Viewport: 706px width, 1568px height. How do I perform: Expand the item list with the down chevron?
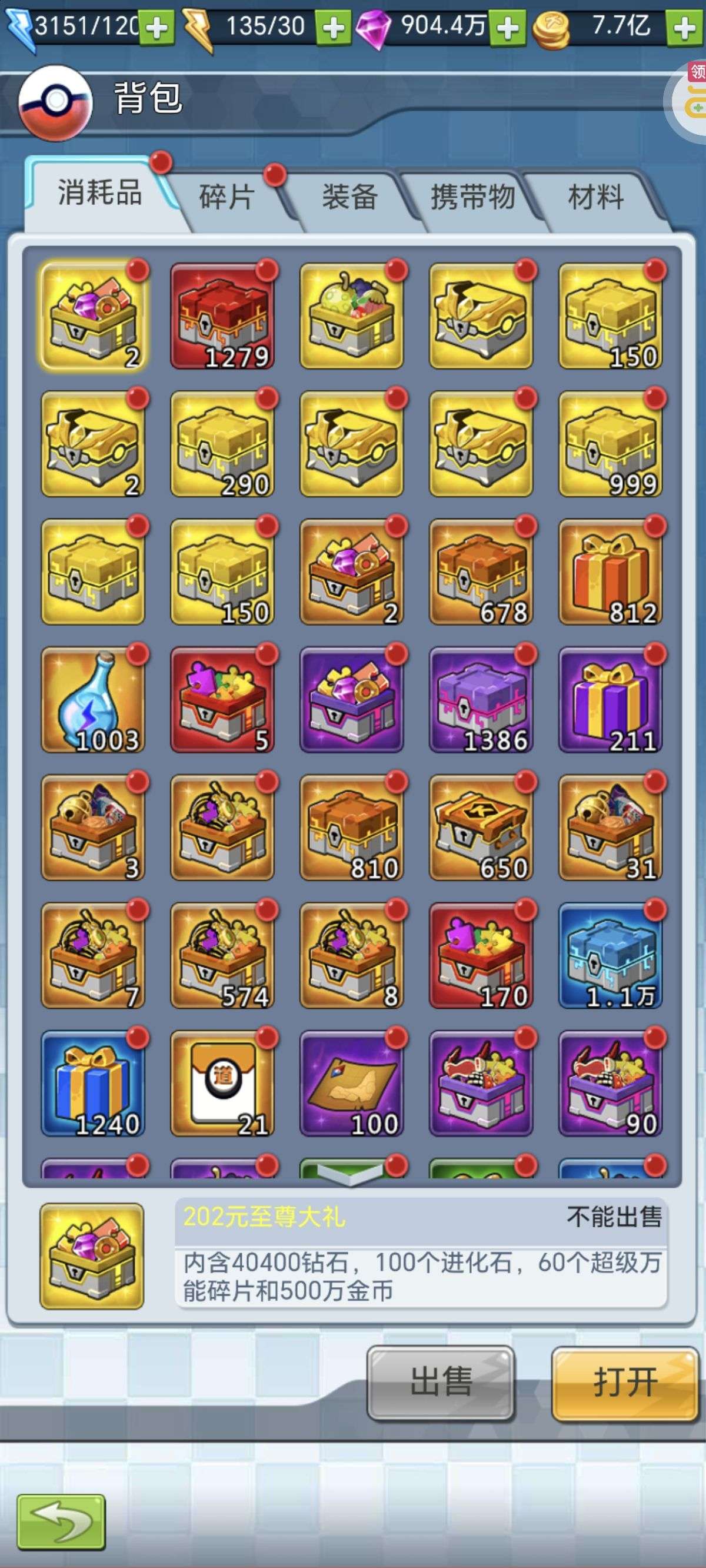coord(351,1174)
